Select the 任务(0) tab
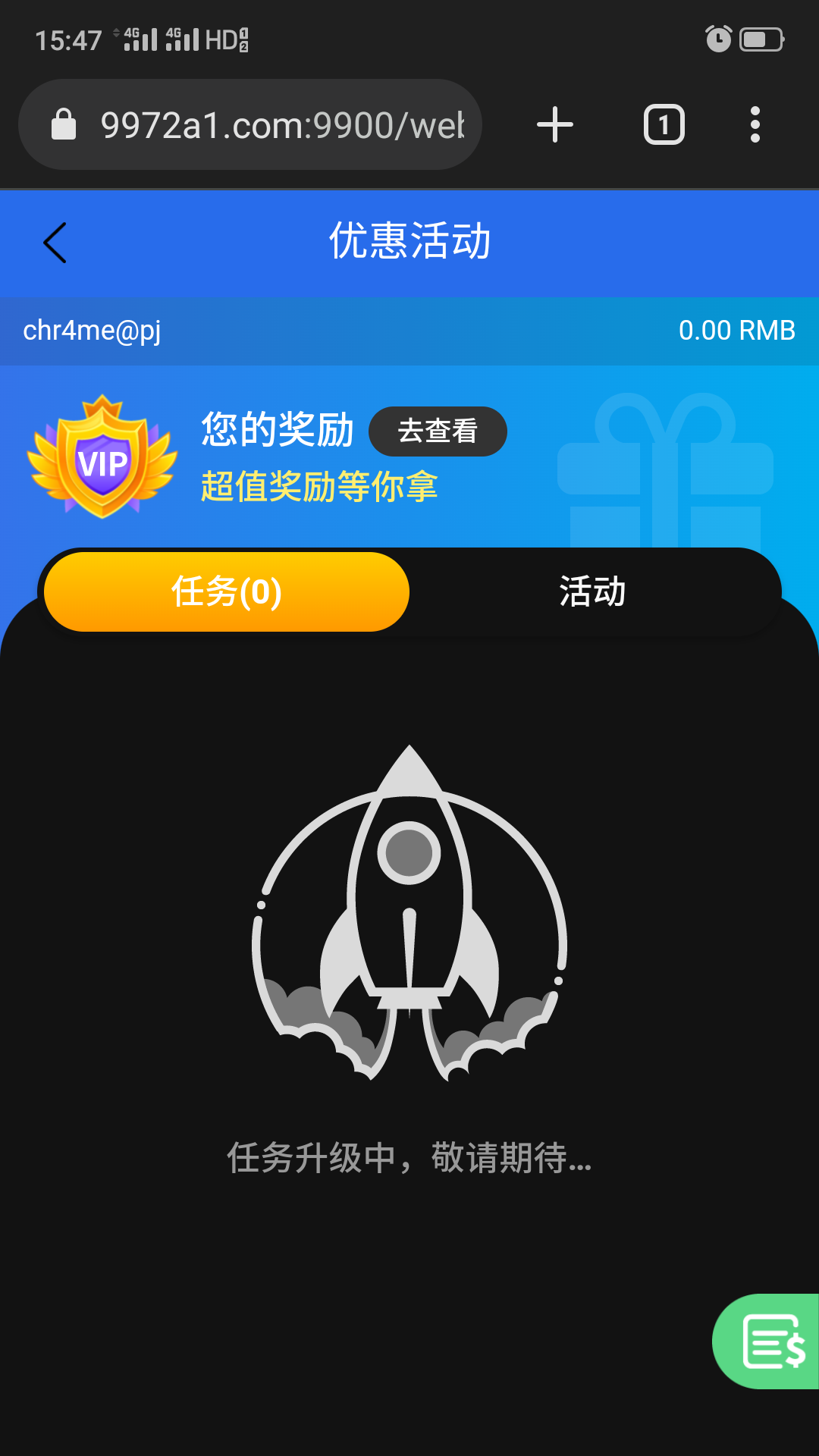Image resolution: width=819 pixels, height=1456 pixels. (227, 591)
